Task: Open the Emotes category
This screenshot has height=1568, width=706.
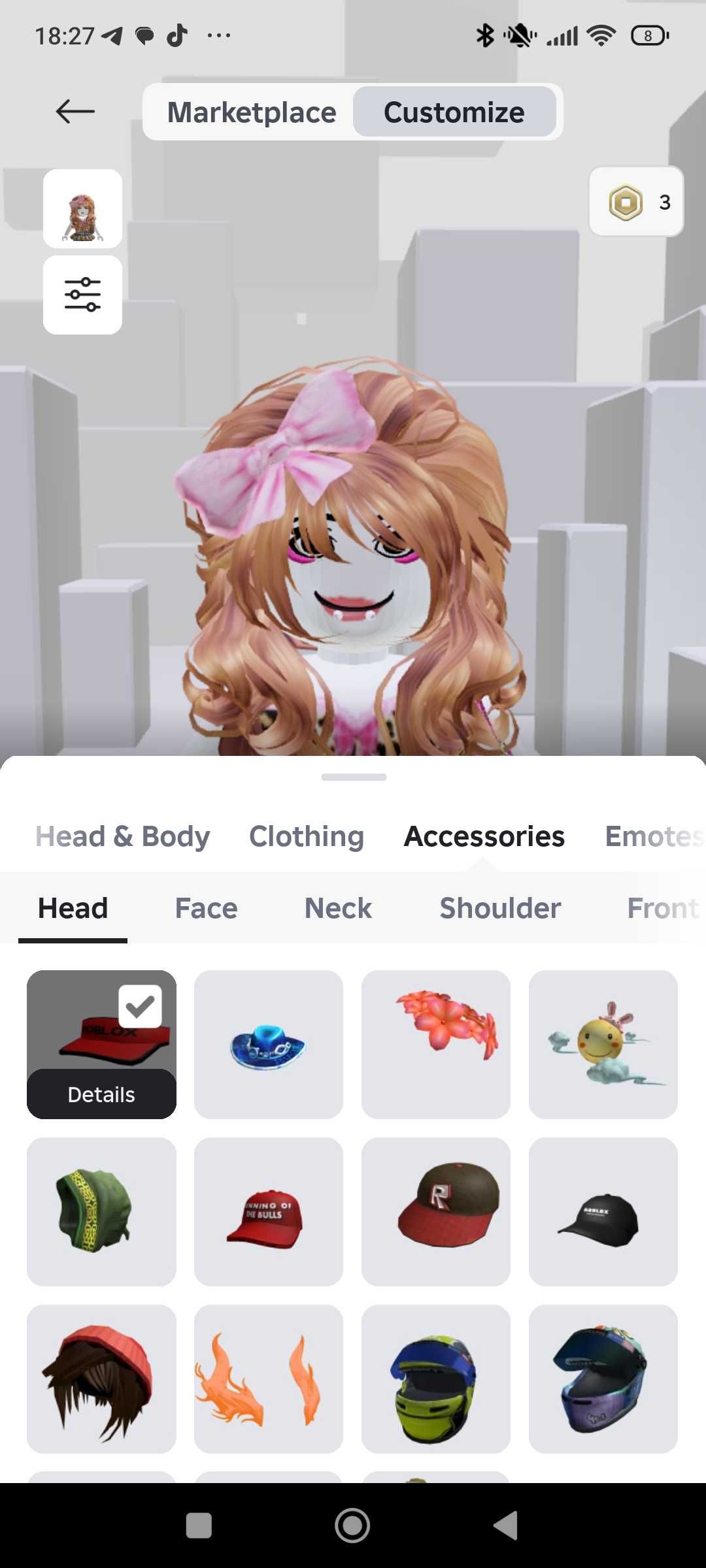Action: click(x=652, y=836)
